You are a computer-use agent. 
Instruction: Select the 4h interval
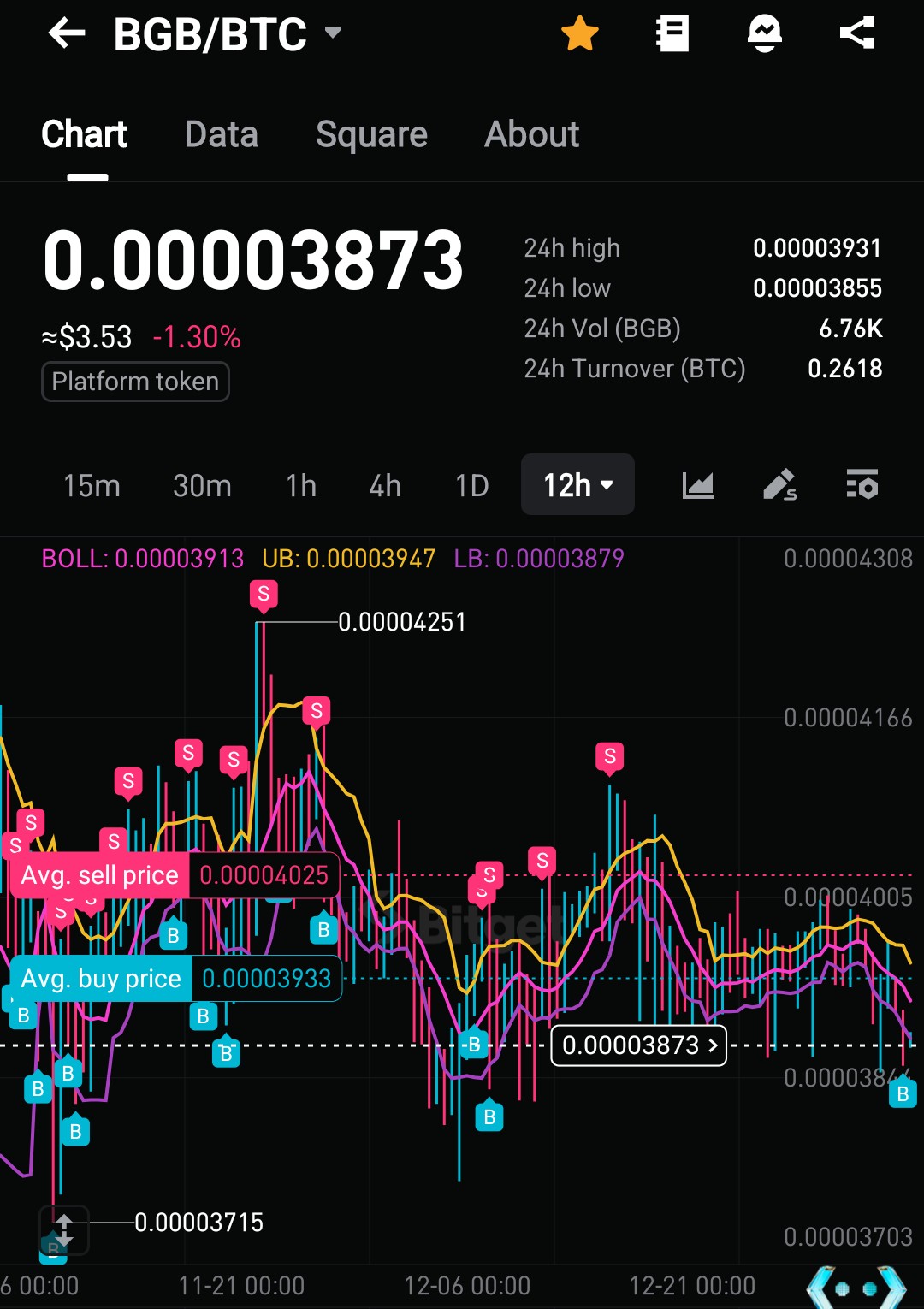coord(385,486)
